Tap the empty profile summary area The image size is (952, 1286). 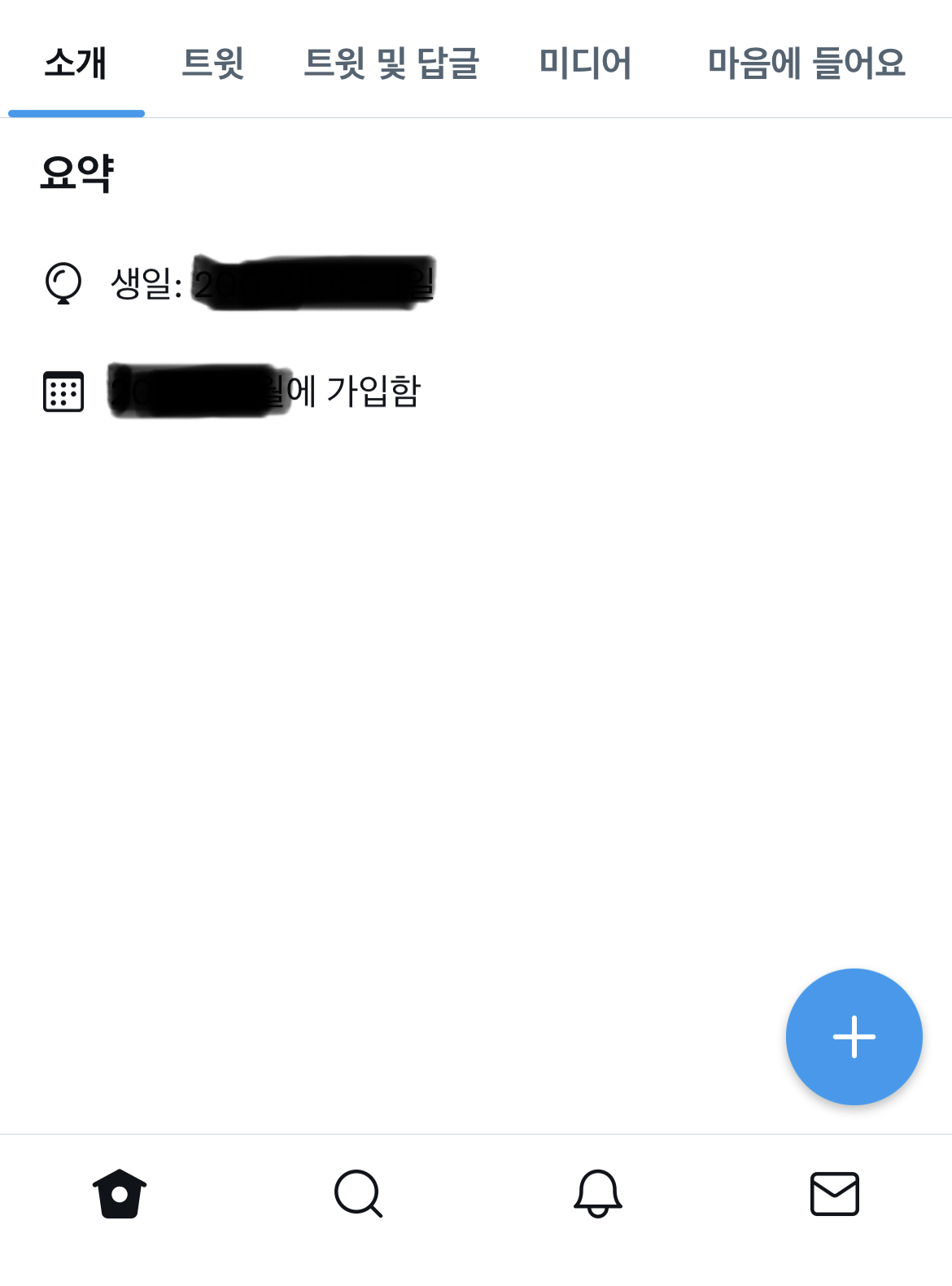click(476, 692)
